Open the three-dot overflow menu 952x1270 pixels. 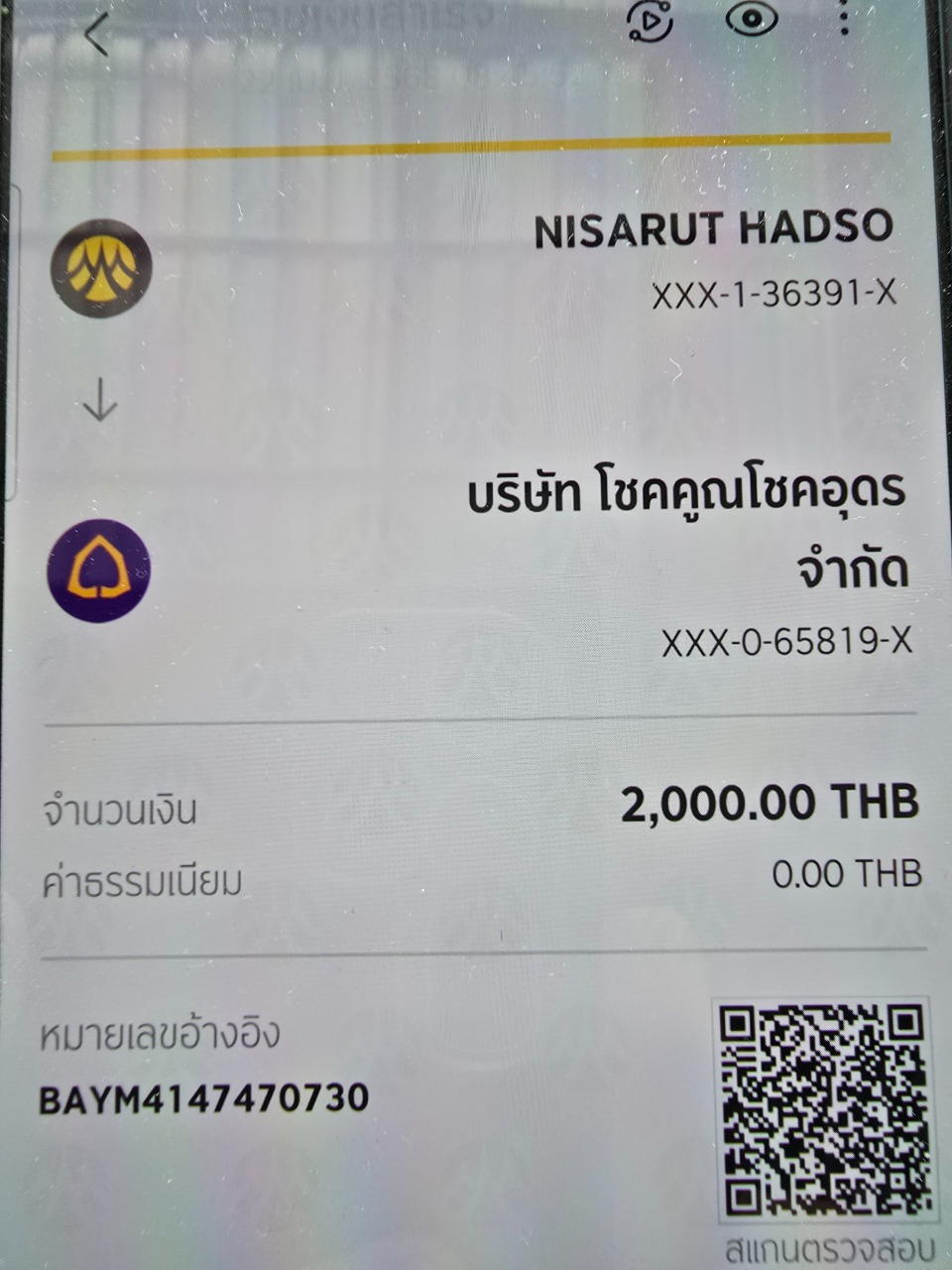[844, 17]
